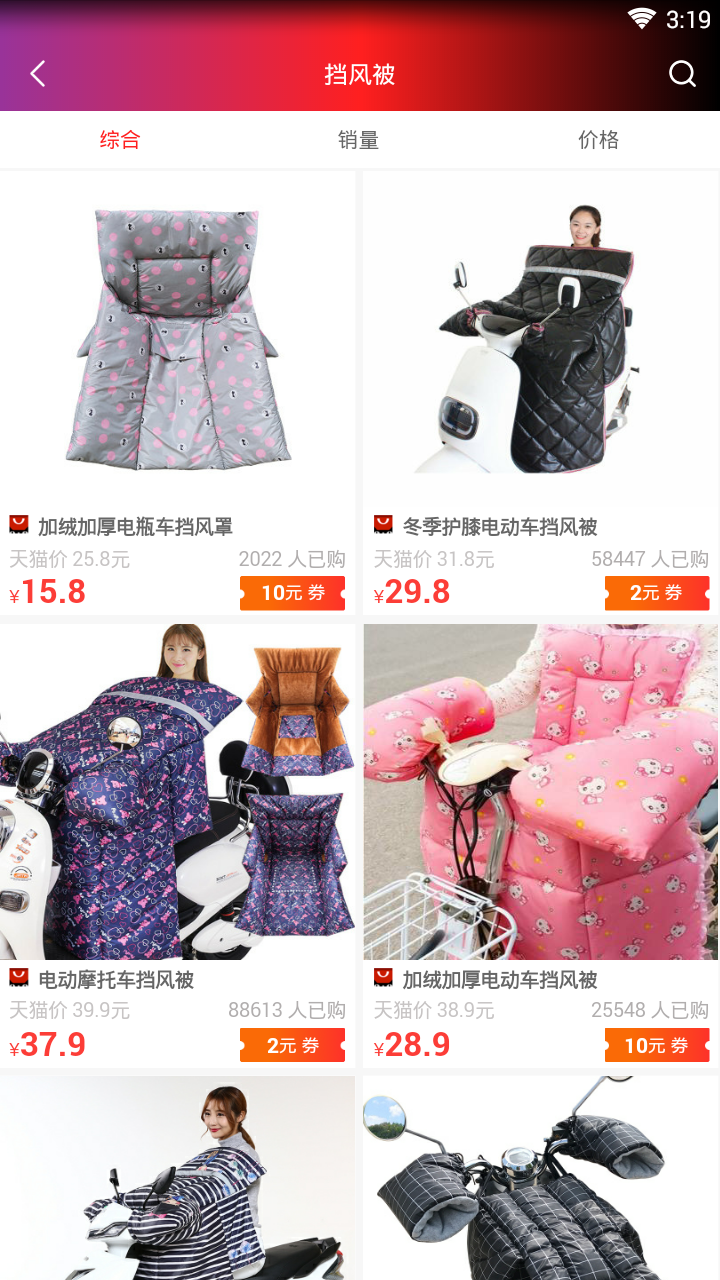Claim the 2元券 on the 29.8 item
This screenshot has height=1280, width=720.
657,593
